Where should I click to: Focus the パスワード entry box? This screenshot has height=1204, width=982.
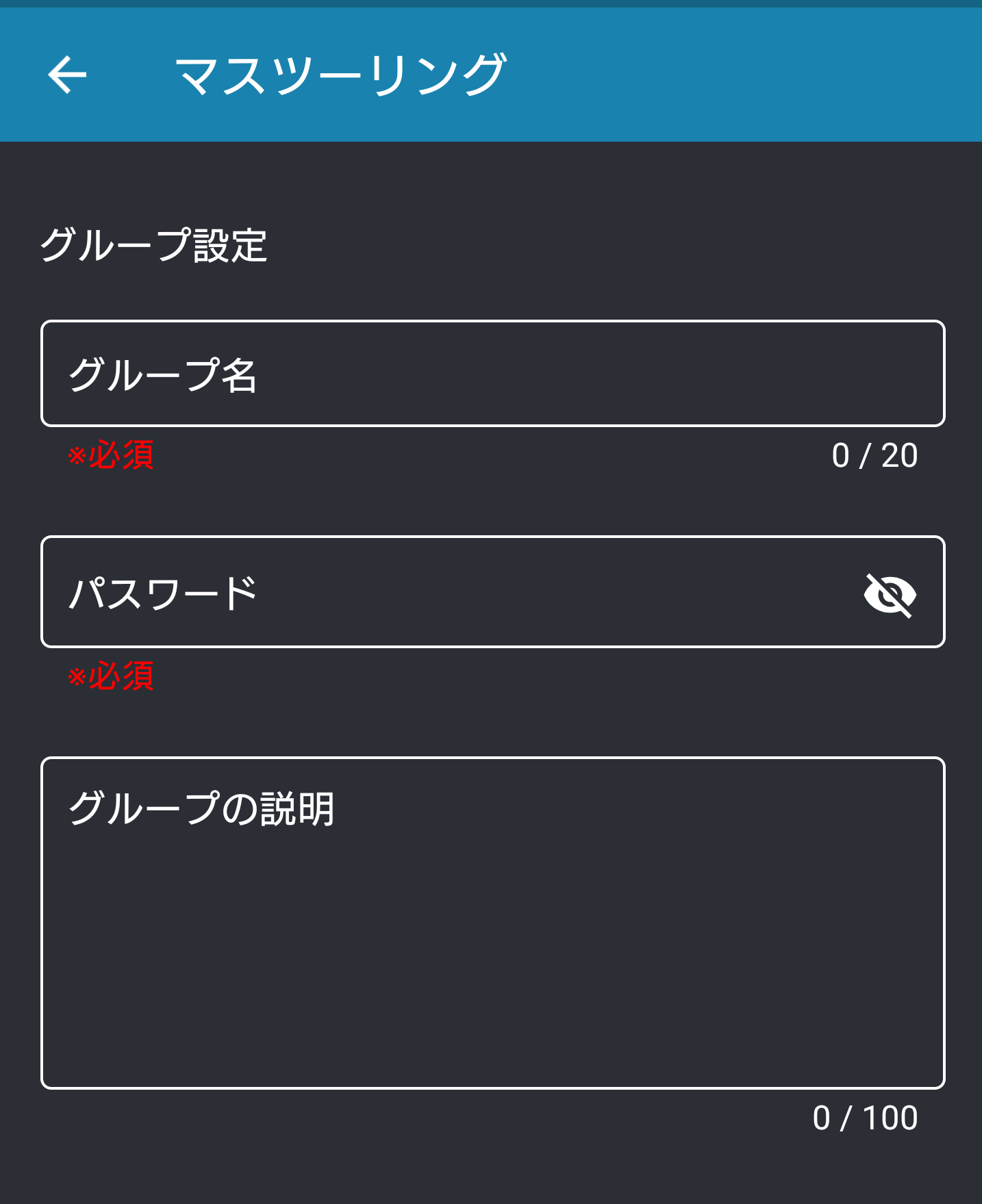[x=411, y=593]
